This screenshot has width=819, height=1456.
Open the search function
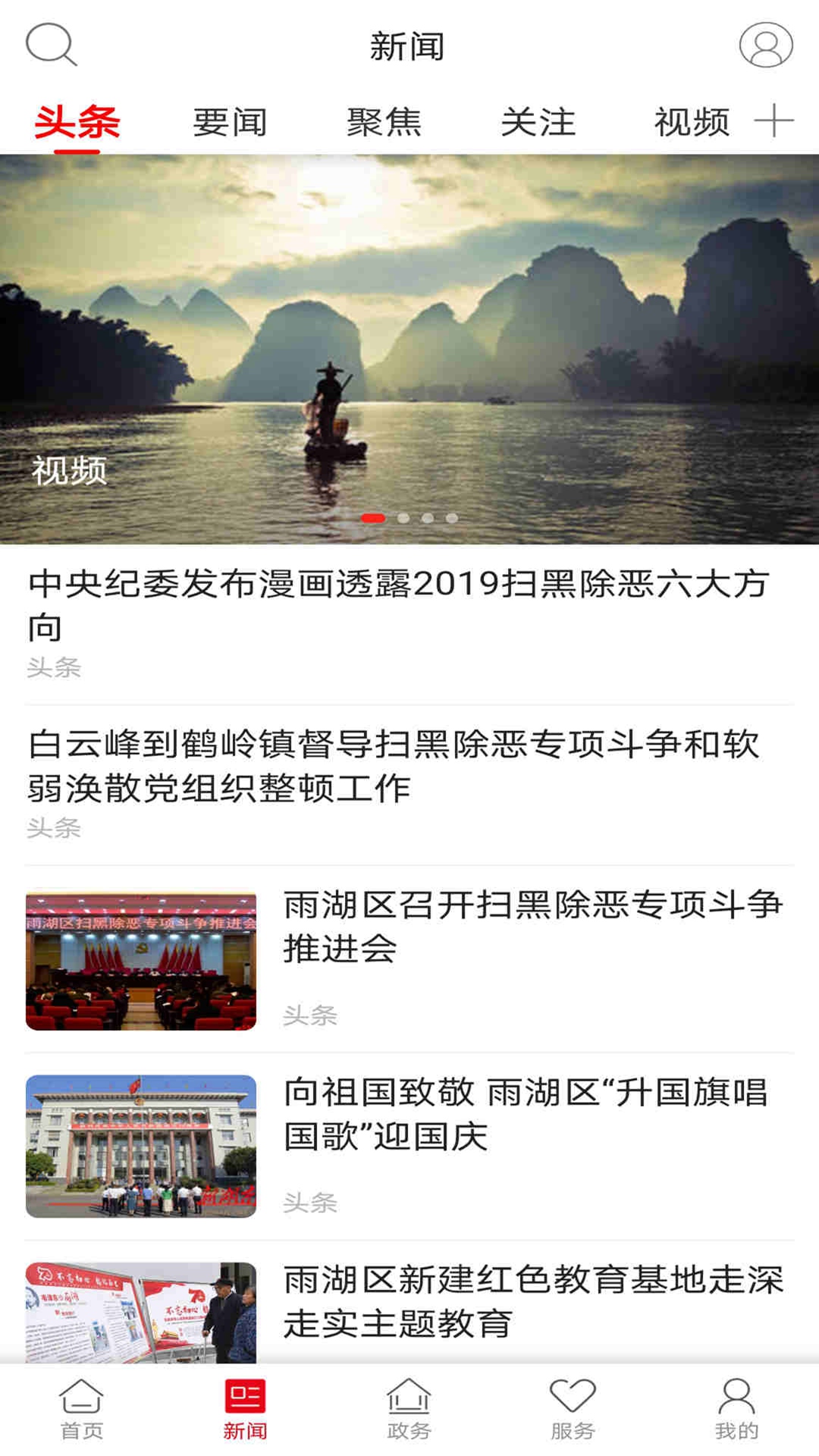tap(48, 47)
